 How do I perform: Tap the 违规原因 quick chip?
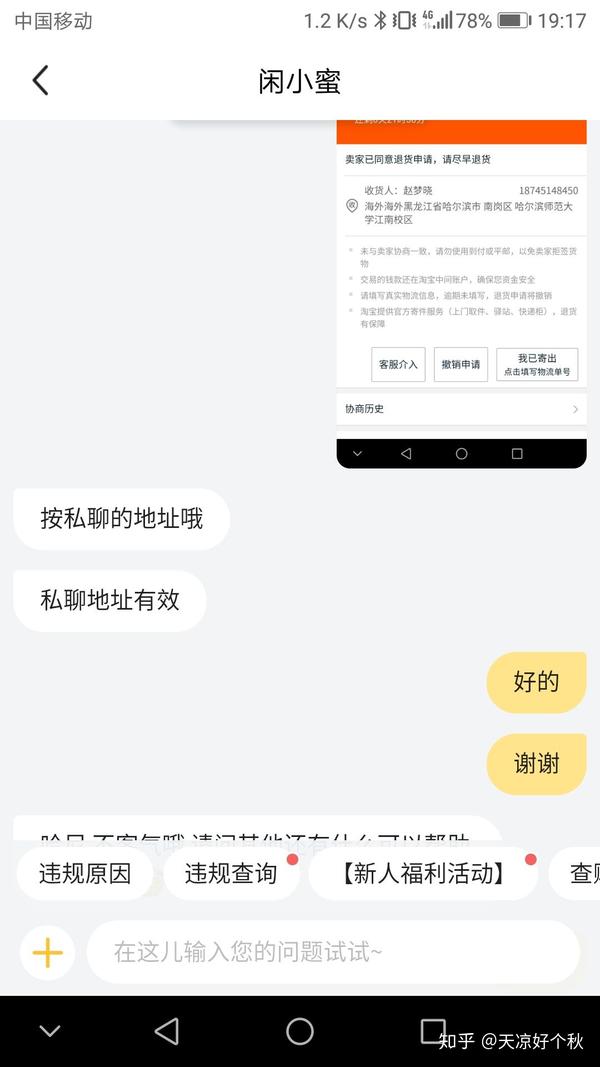pos(85,873)
